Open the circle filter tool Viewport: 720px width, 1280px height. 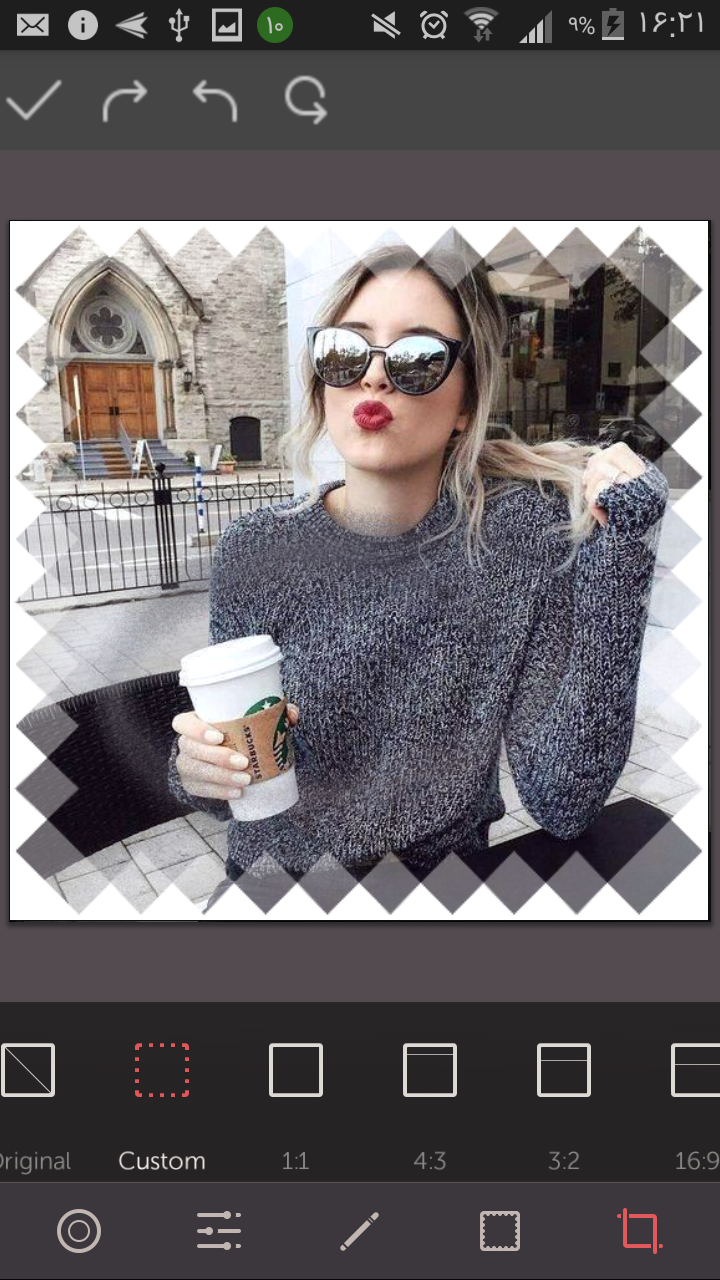pos(79,1231)
